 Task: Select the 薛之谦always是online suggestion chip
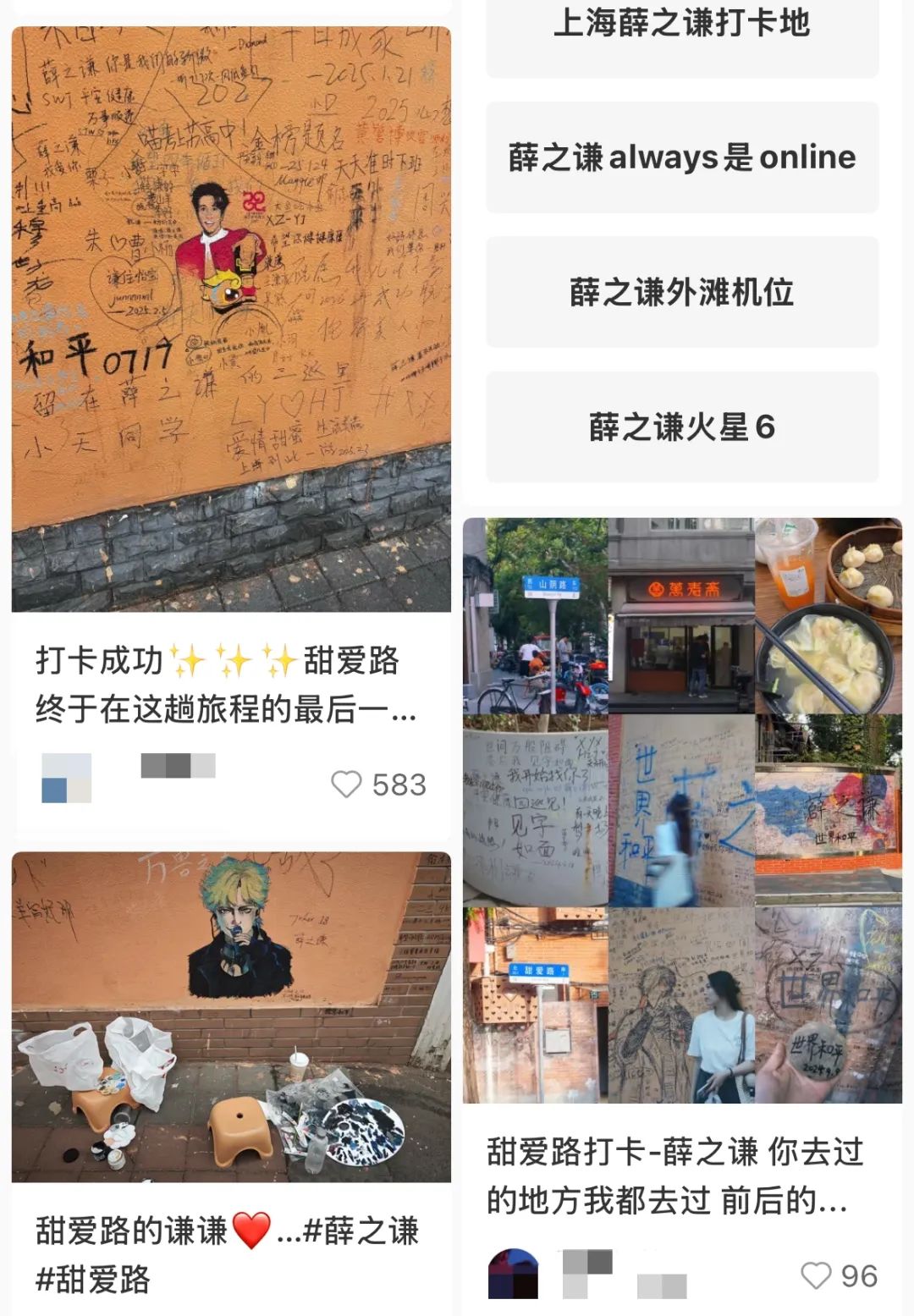click(682, 157)
